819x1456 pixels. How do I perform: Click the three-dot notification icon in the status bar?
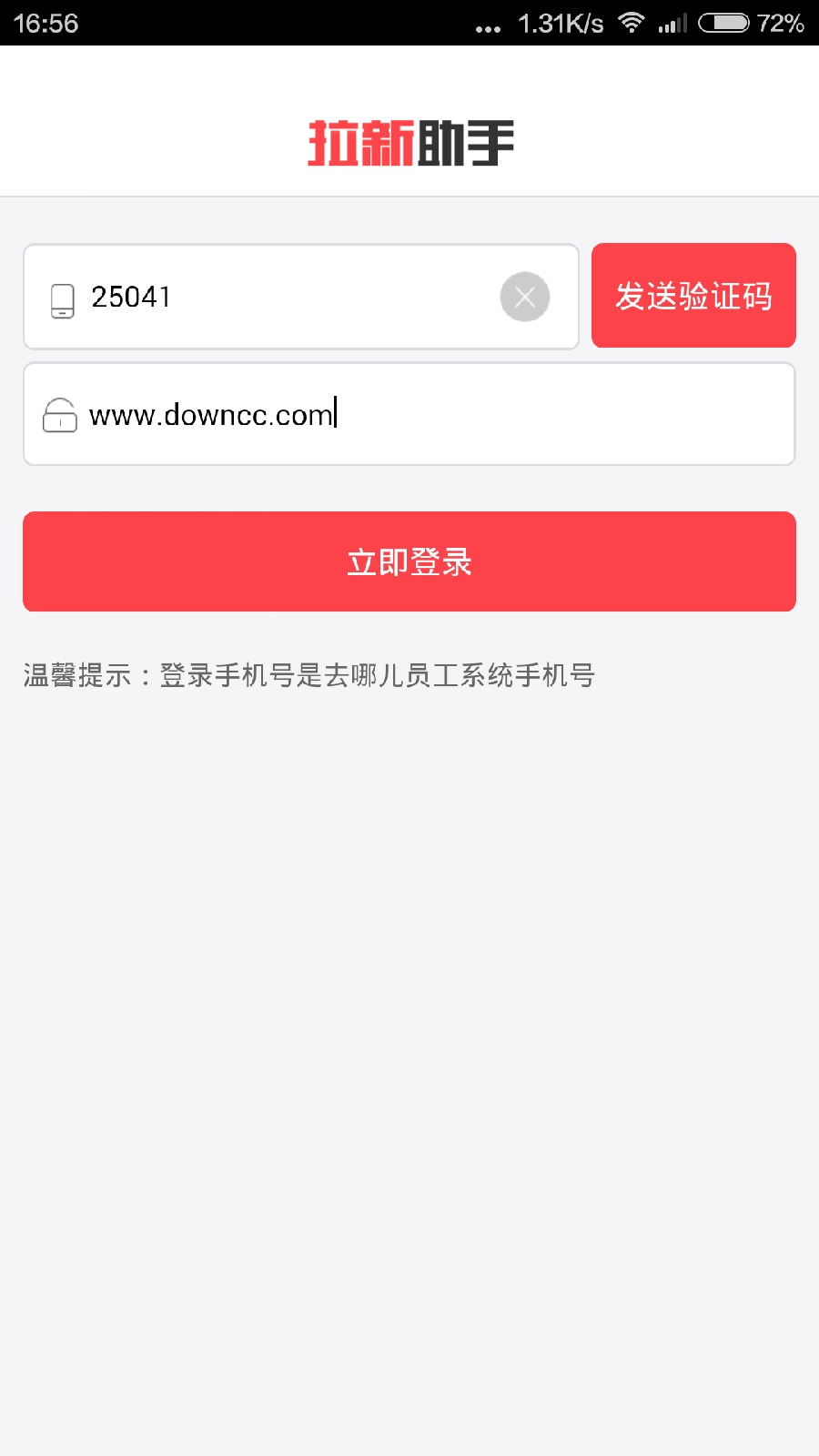click(488, 27)
